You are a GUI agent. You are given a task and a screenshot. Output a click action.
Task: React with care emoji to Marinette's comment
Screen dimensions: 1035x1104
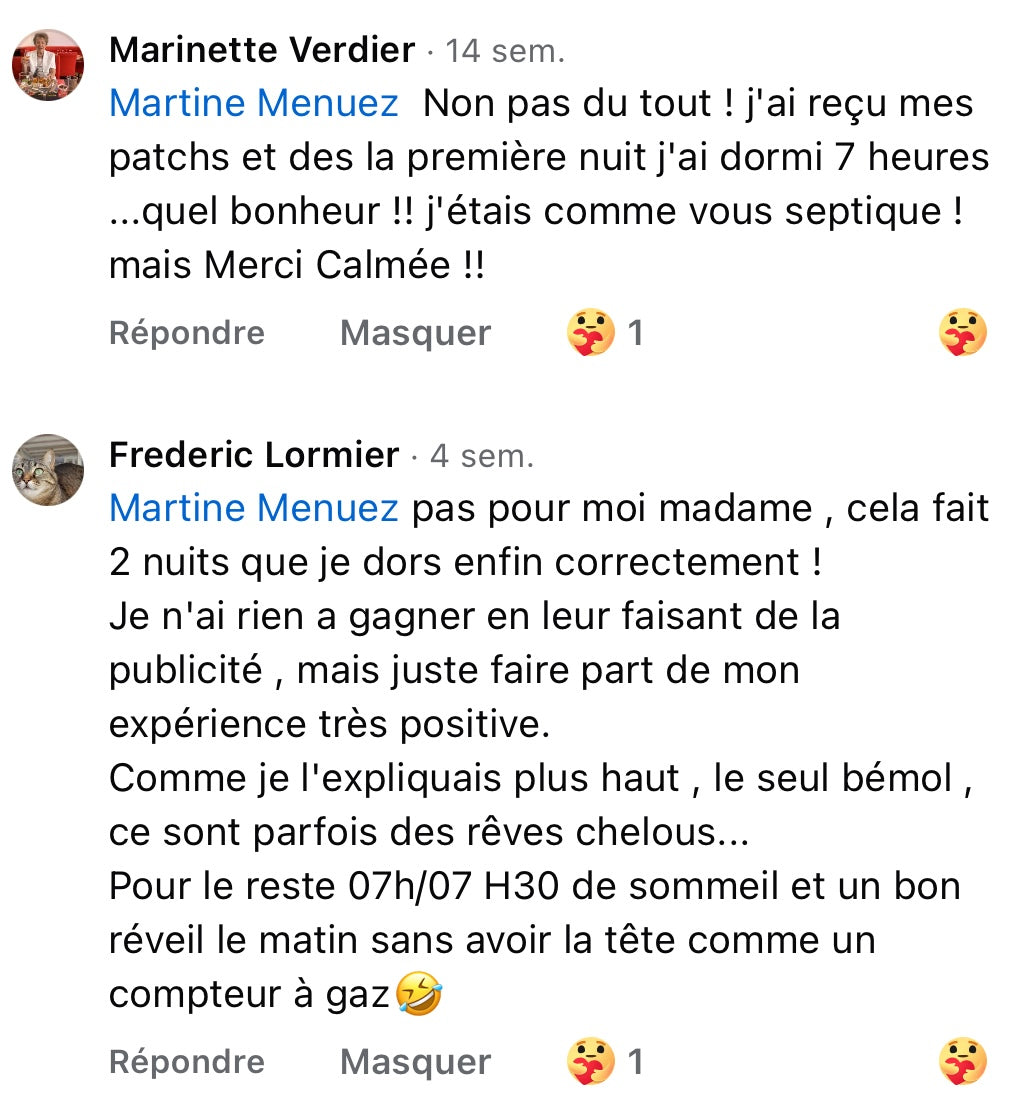962,333
